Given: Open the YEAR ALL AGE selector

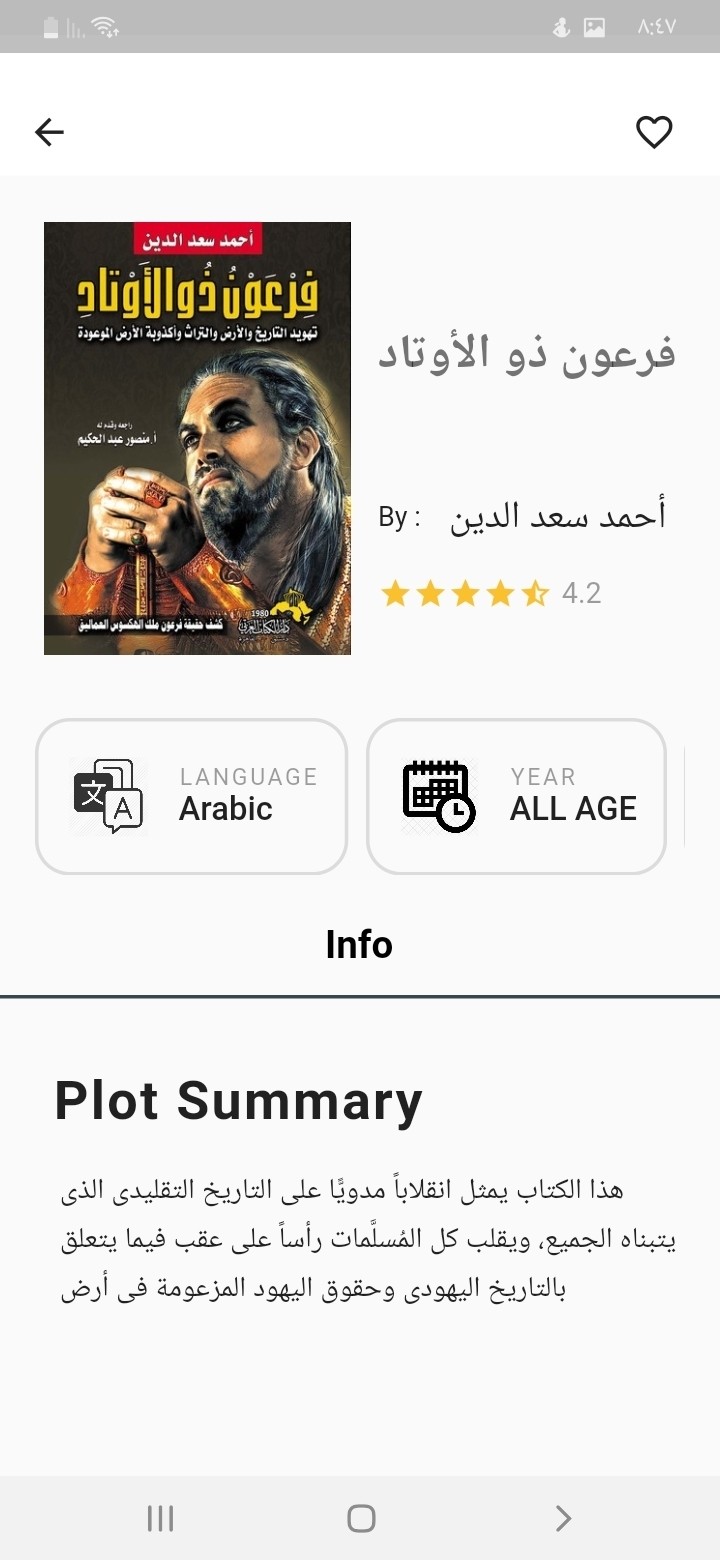Looking at the screenshot, I should 516,797.
